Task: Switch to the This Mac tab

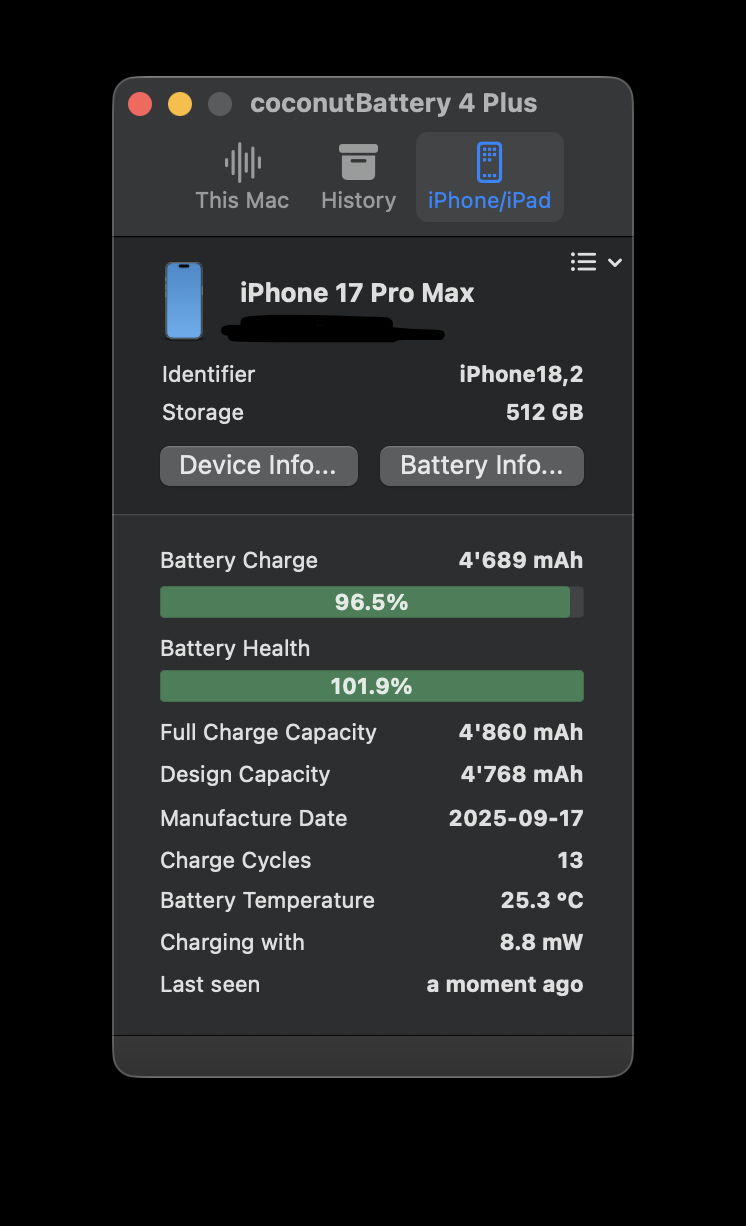Action: pyautogui.click(x=242, y=177)
